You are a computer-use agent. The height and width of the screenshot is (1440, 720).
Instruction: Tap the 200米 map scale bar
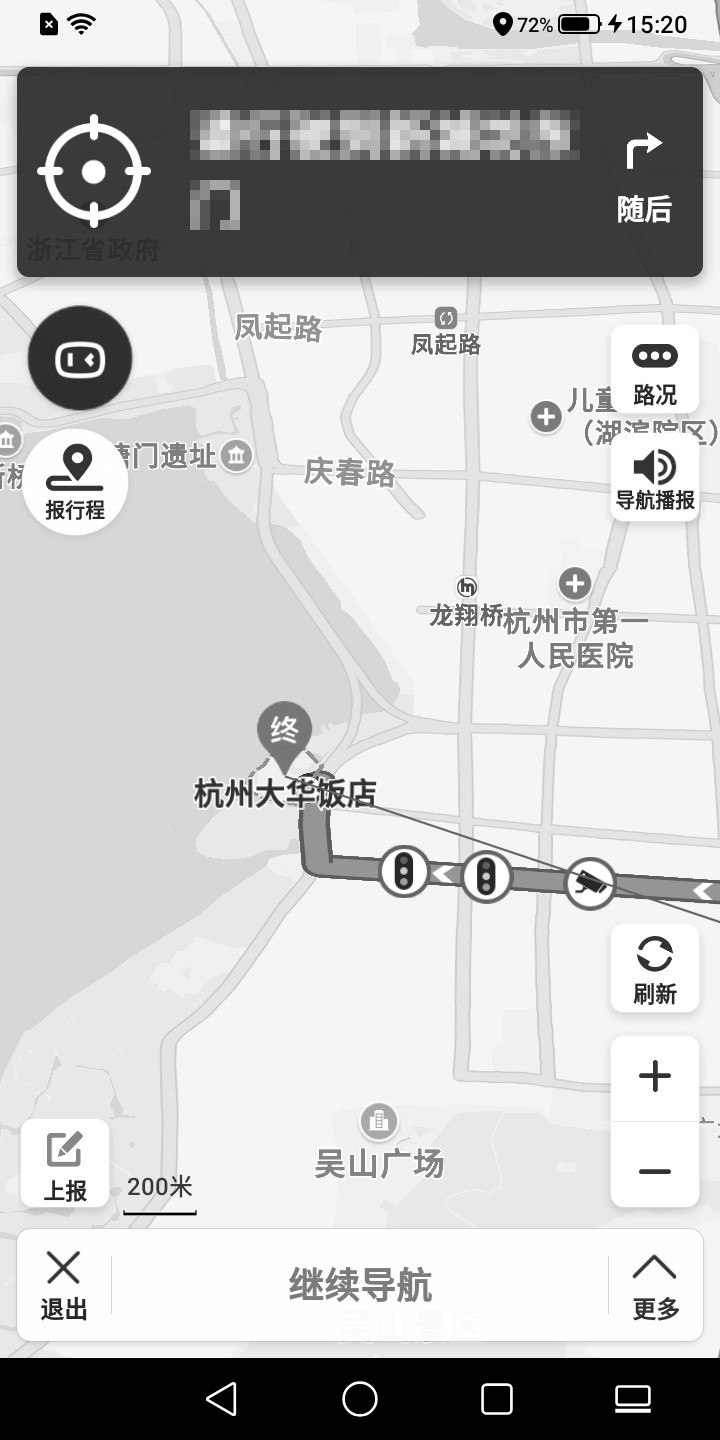click(160, 1188)
